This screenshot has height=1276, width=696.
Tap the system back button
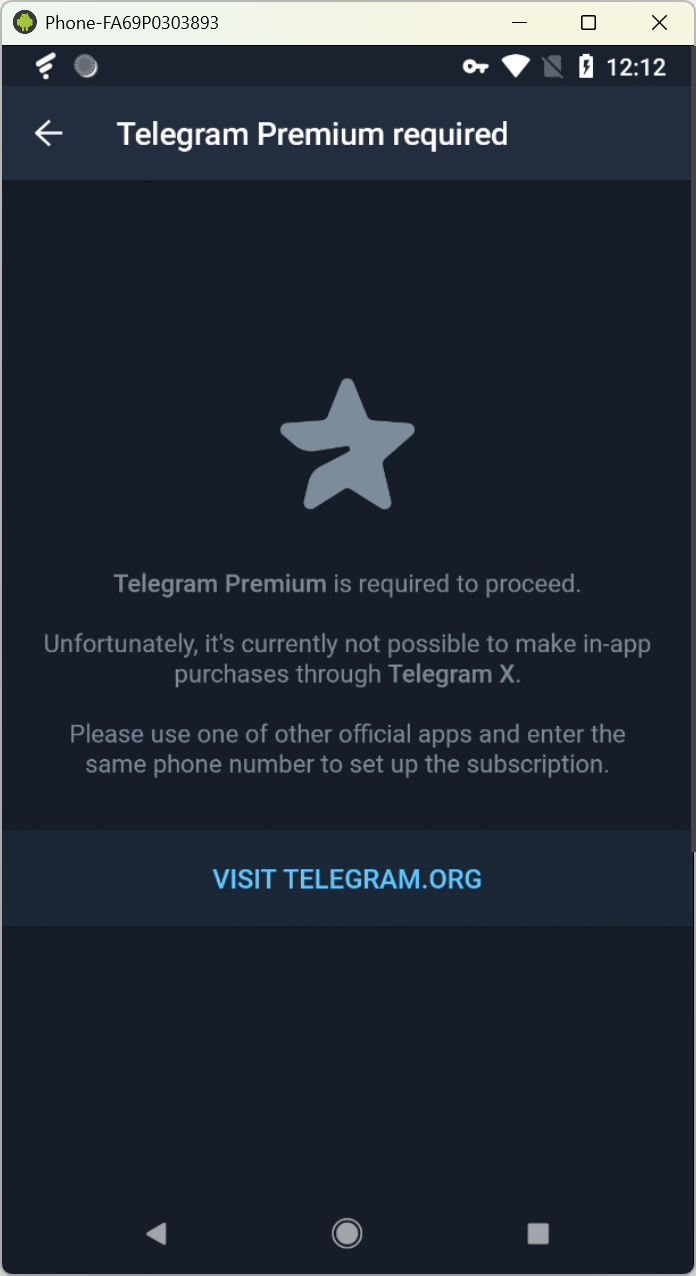156,1233
